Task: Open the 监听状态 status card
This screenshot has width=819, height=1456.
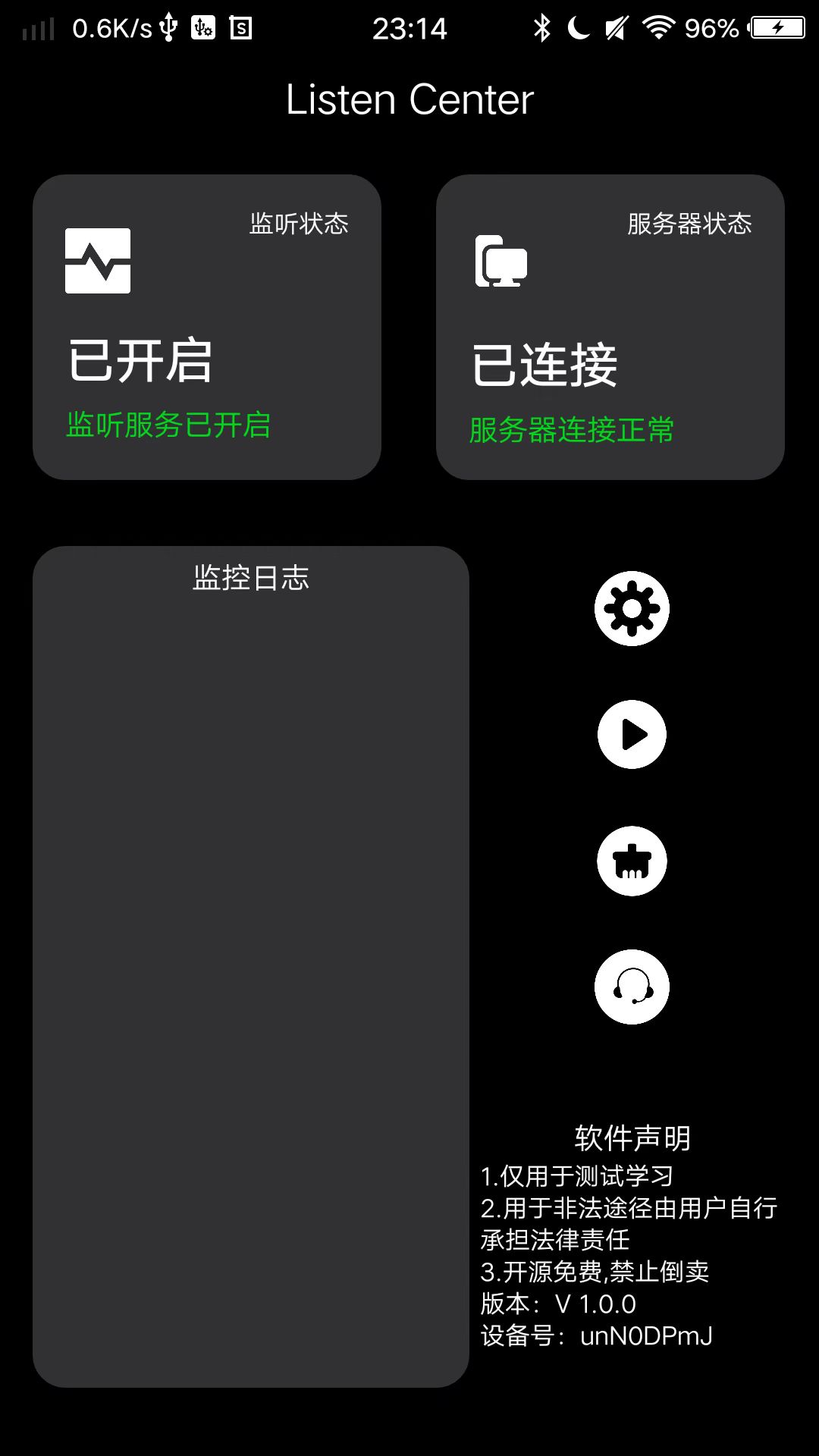Action: tap(206, 327)
